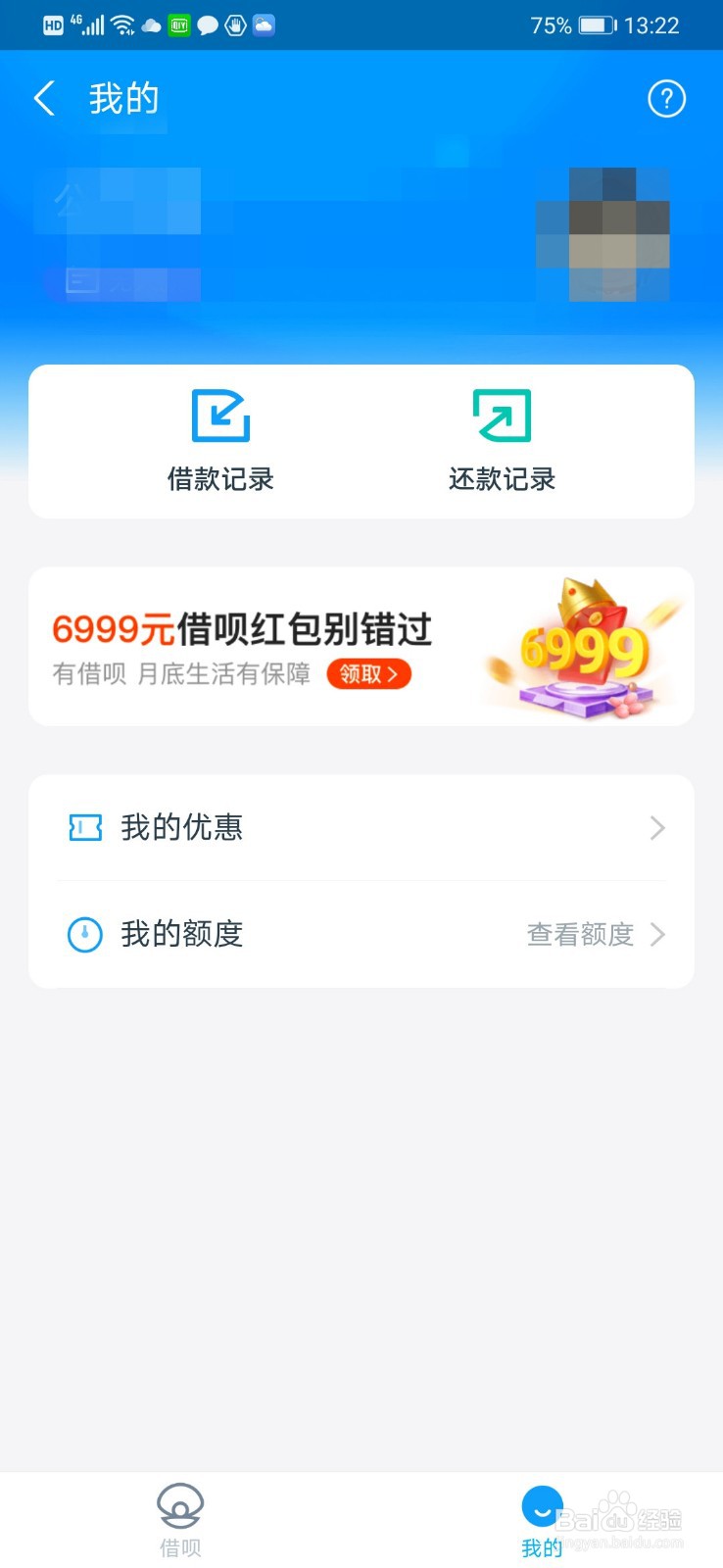Click the 查看额度 link

click(x=579, y=935)
